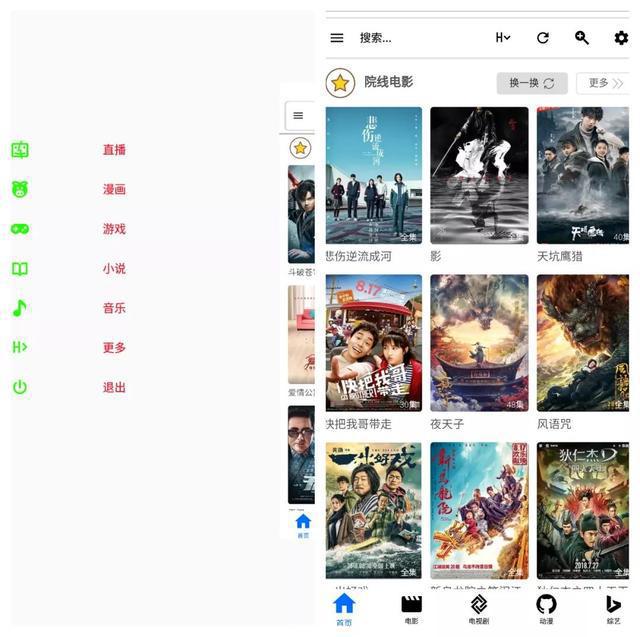Switch to the 电影 tab
640x637 pixels.
411,609
